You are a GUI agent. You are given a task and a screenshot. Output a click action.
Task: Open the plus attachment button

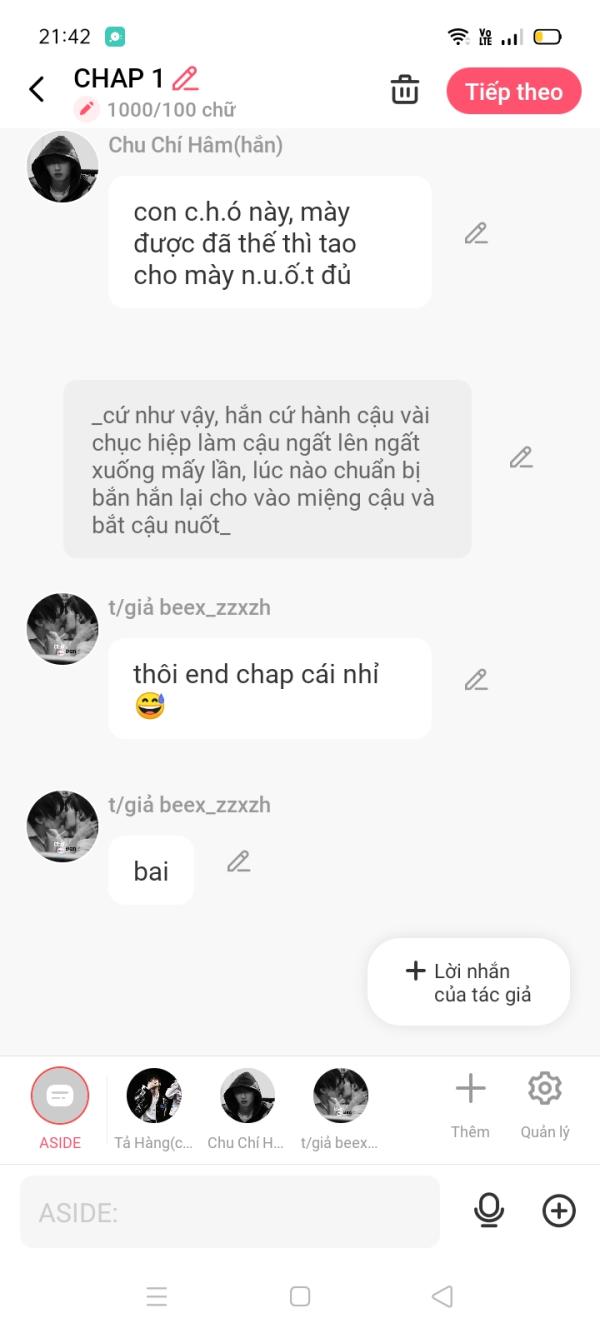[559, 1211]
